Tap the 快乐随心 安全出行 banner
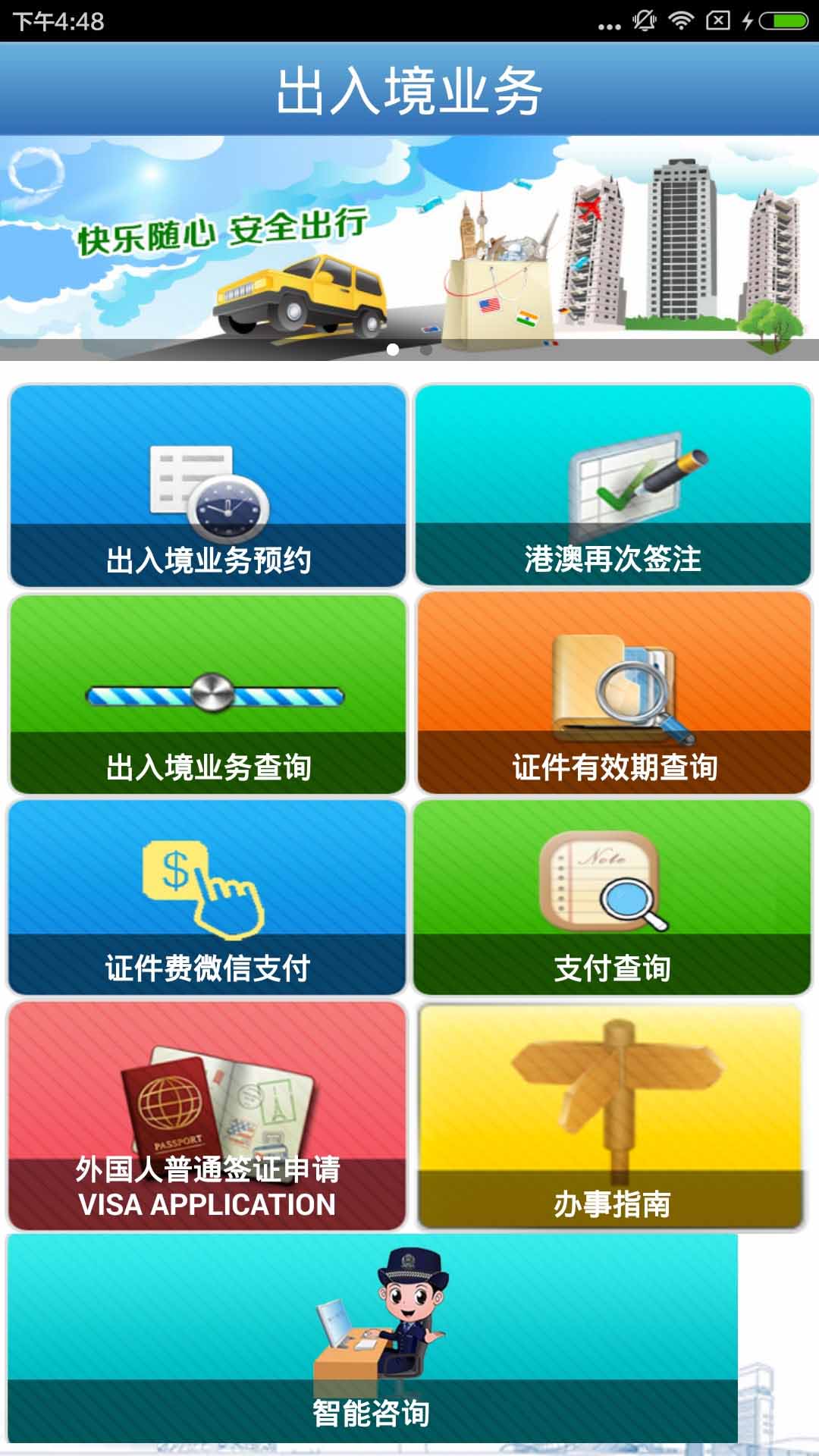819x1456 pixels. click(x=409, y=248)
